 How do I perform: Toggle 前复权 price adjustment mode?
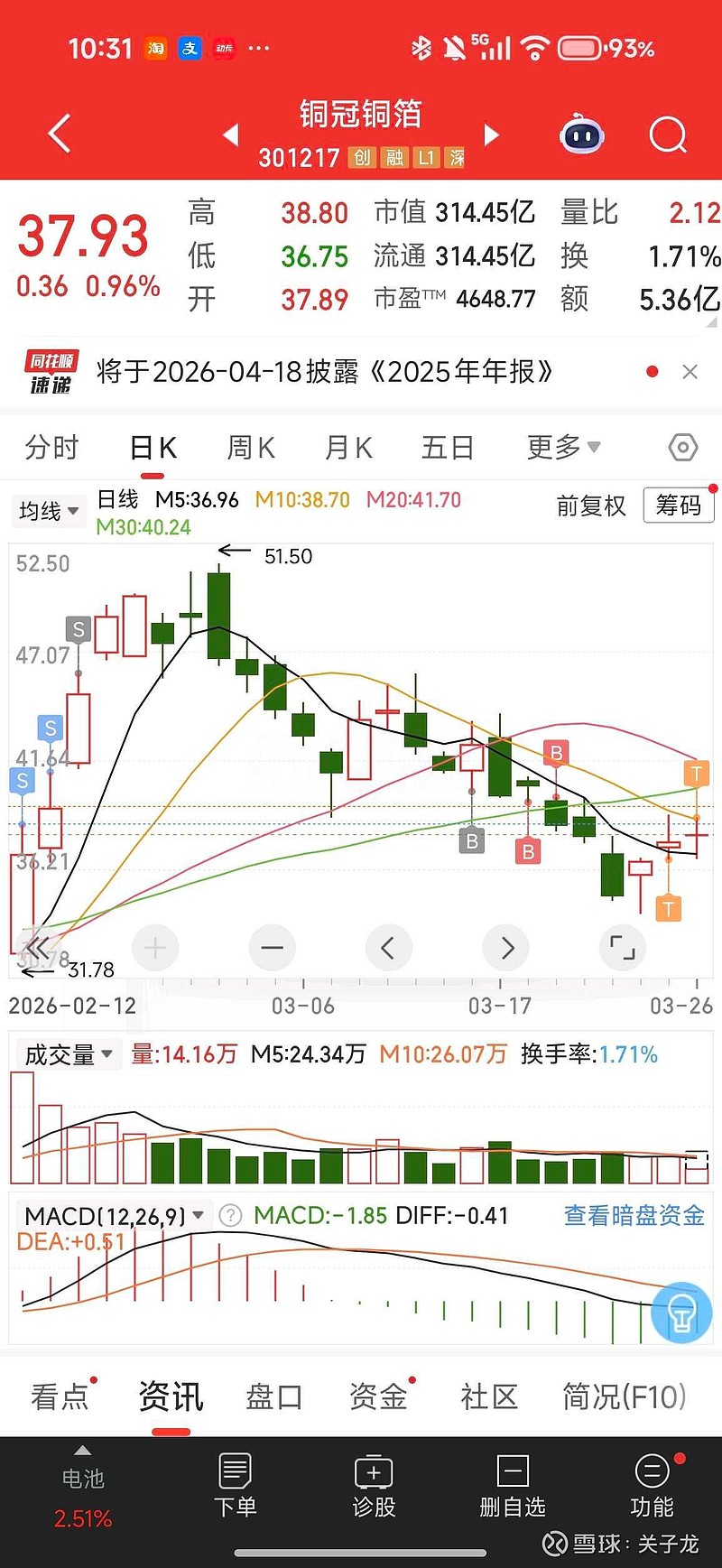tap(593, 506)
